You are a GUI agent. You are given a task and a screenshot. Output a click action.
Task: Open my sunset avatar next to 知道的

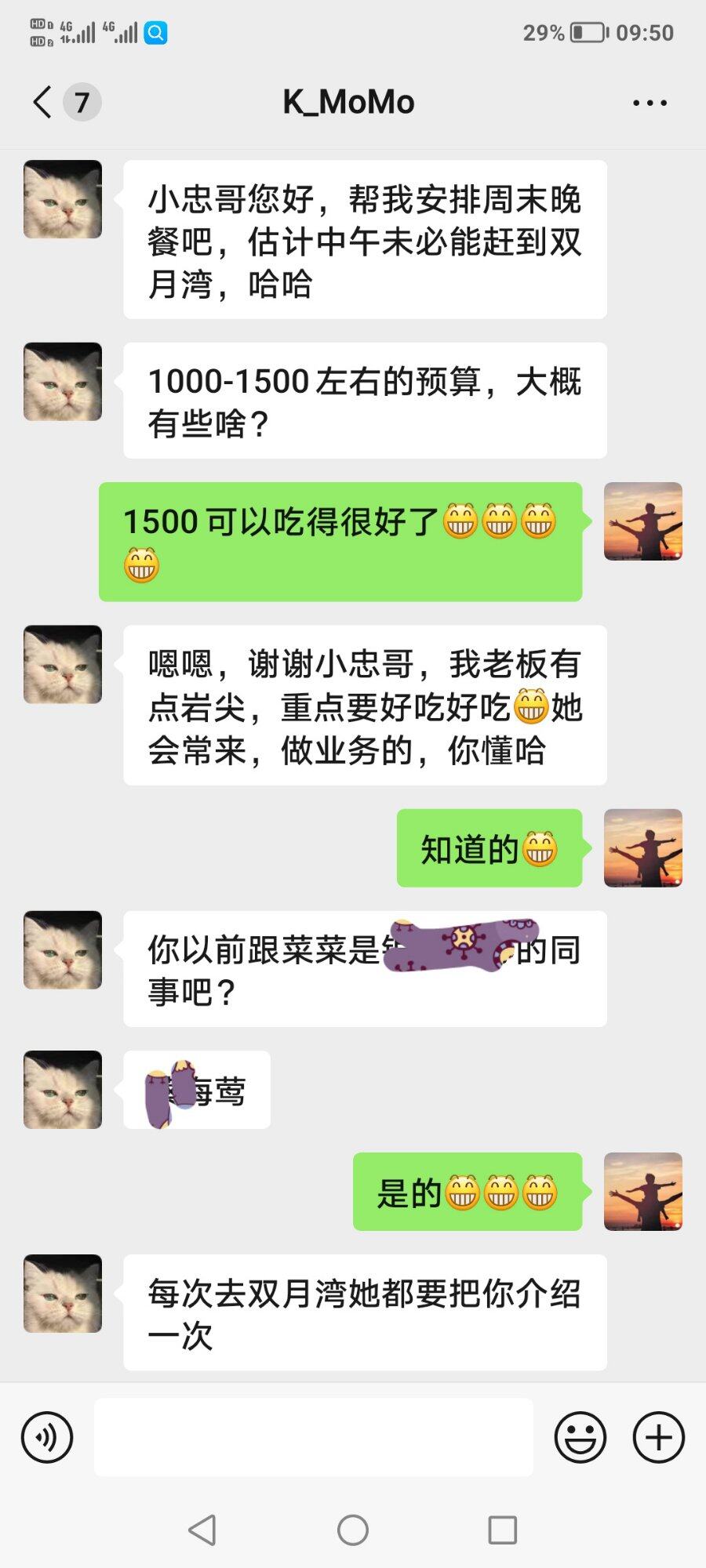pyautogui.click(x=642, y=848)
